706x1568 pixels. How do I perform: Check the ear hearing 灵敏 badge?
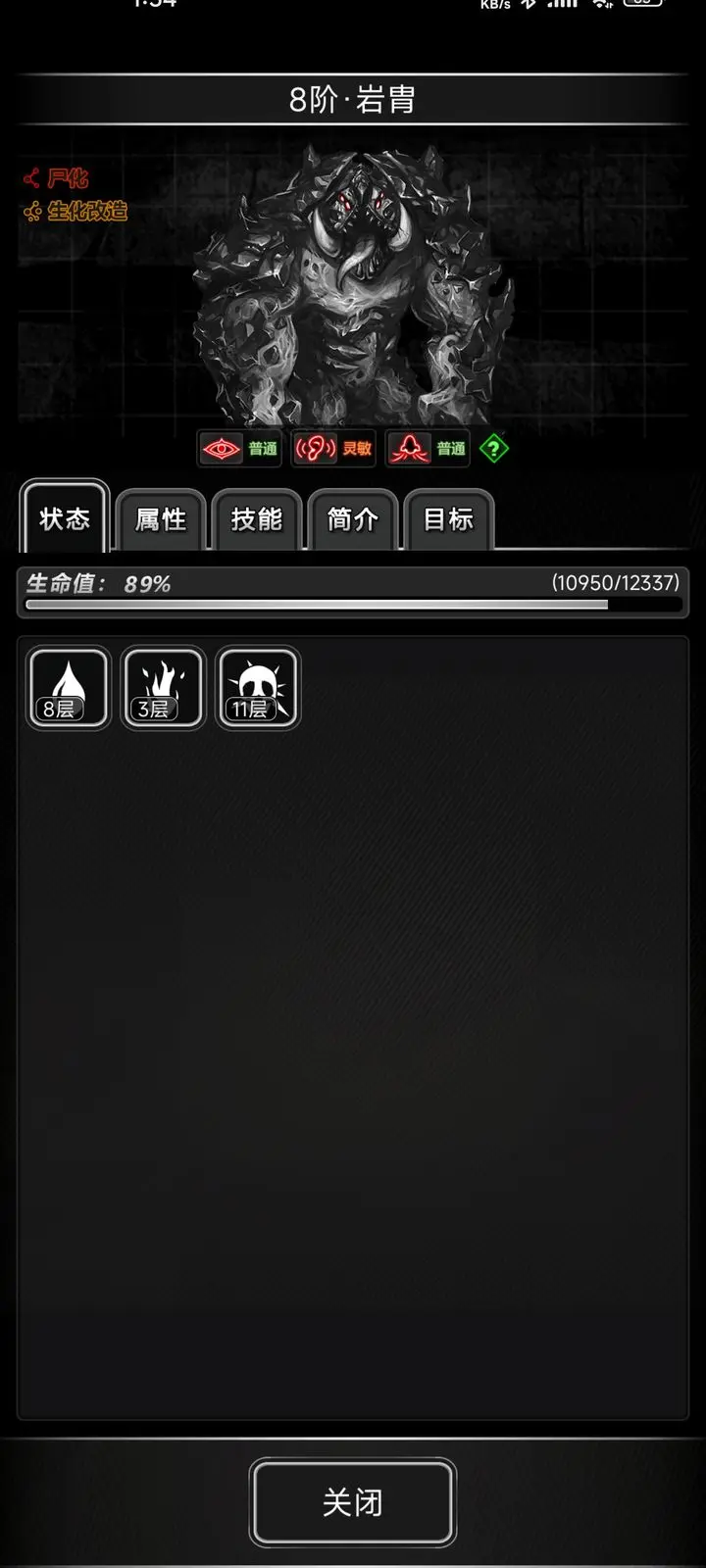point(333,449)
